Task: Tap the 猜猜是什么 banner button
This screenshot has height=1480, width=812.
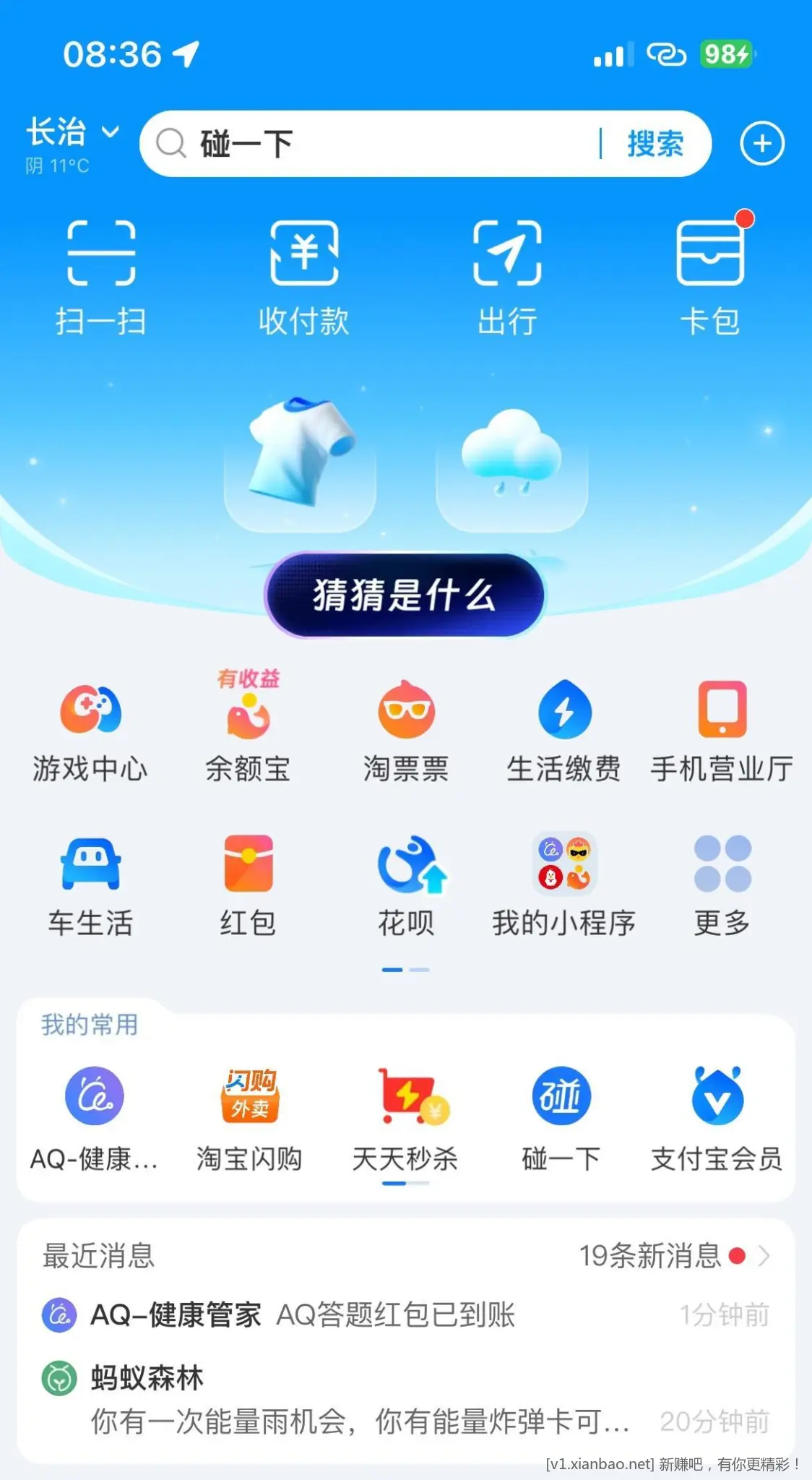Action: (x=405, y=595)
